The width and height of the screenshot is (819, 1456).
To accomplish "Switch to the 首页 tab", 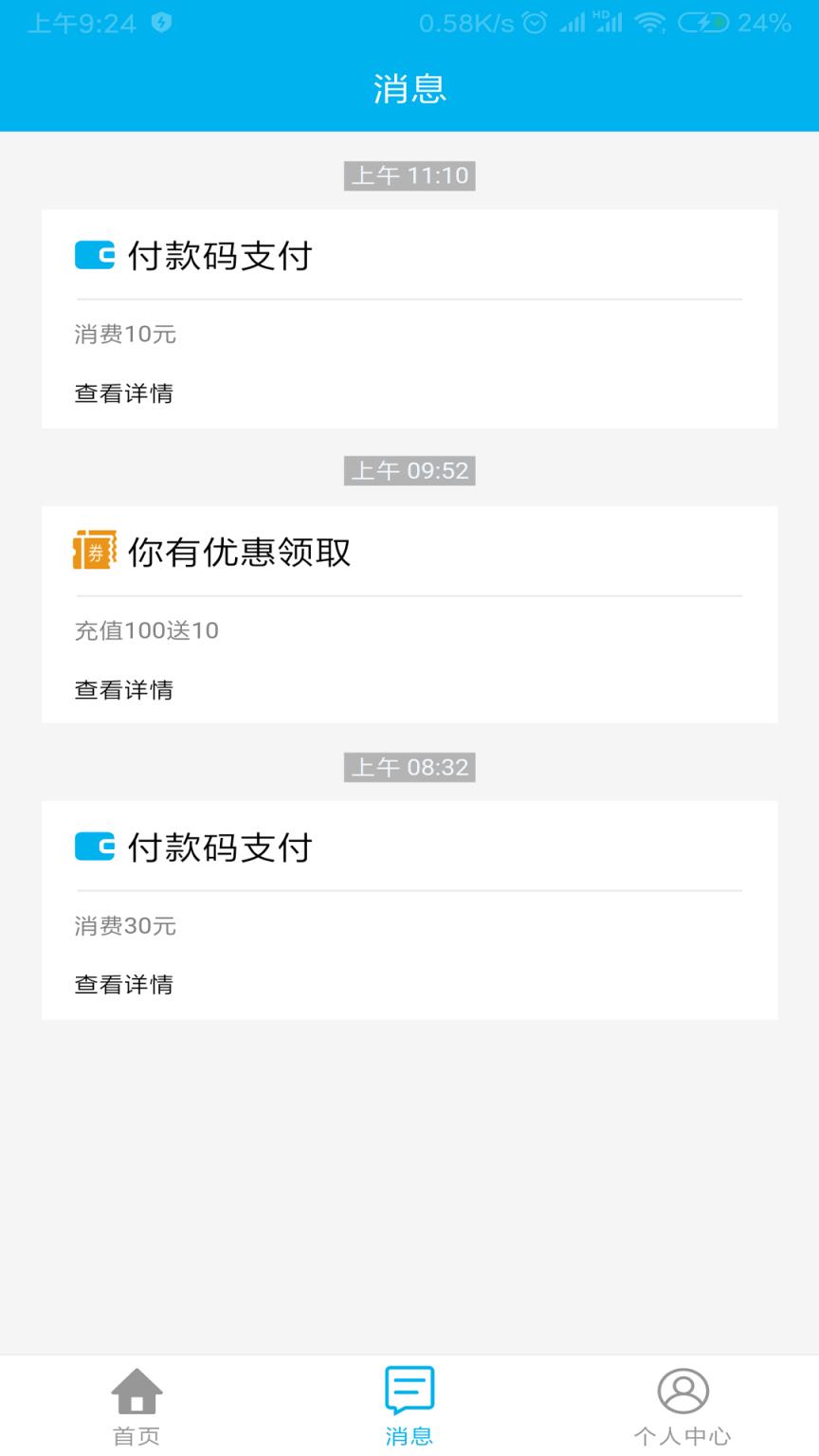I will [x=136, y=1436].
